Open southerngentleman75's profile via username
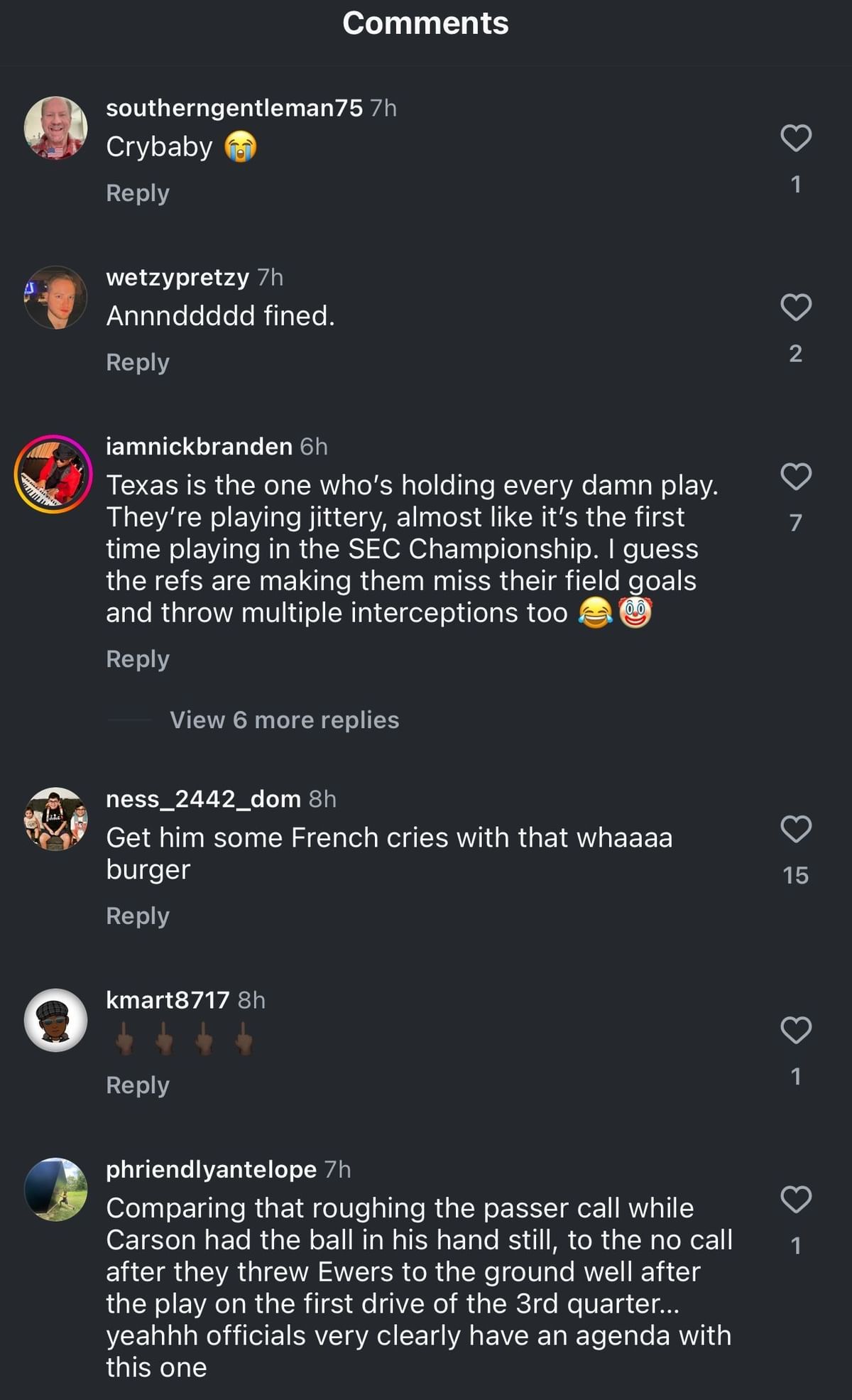 (x=234, y=108)
